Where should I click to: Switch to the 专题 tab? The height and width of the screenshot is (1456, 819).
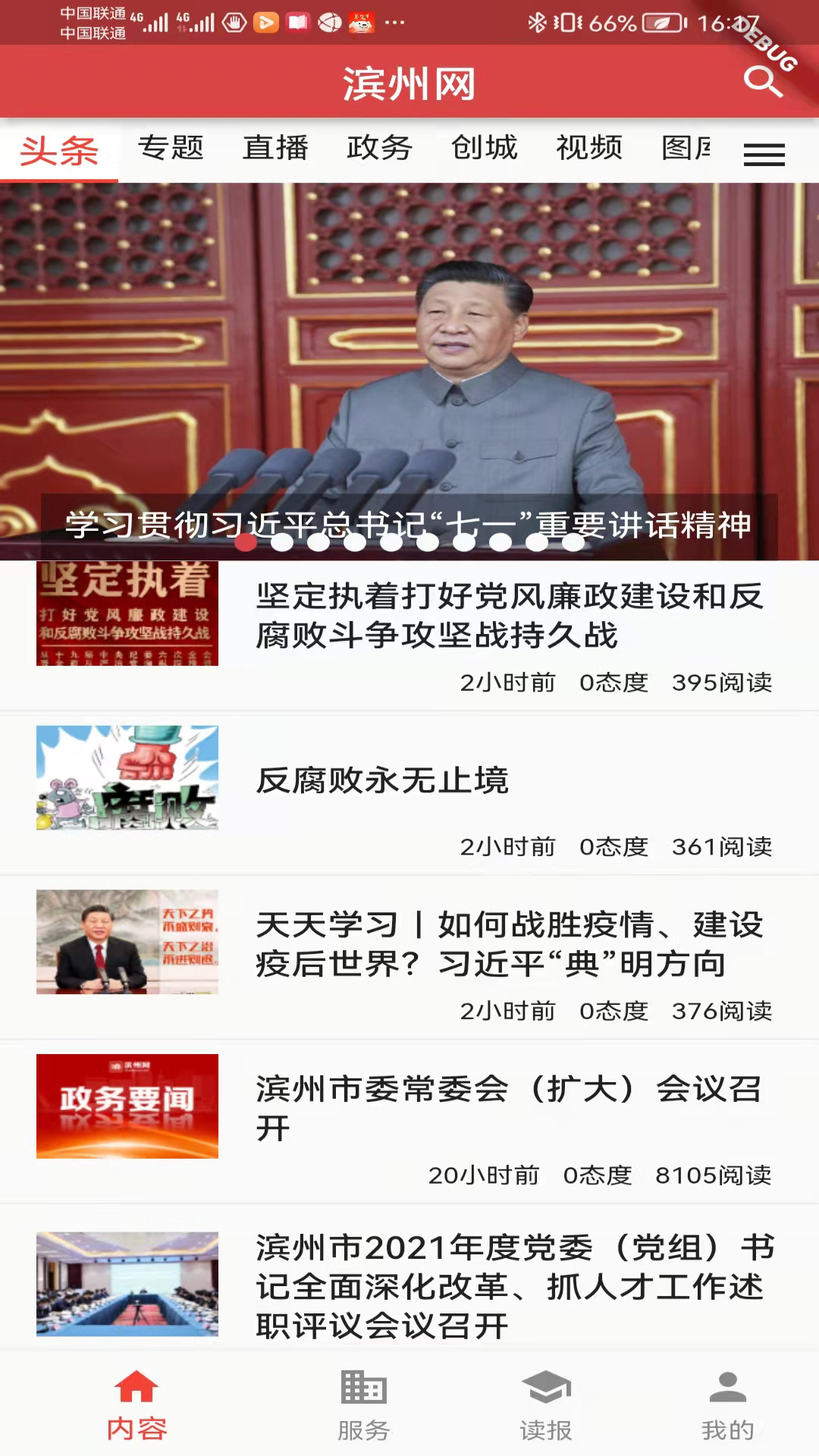click(x=171, y=148)
